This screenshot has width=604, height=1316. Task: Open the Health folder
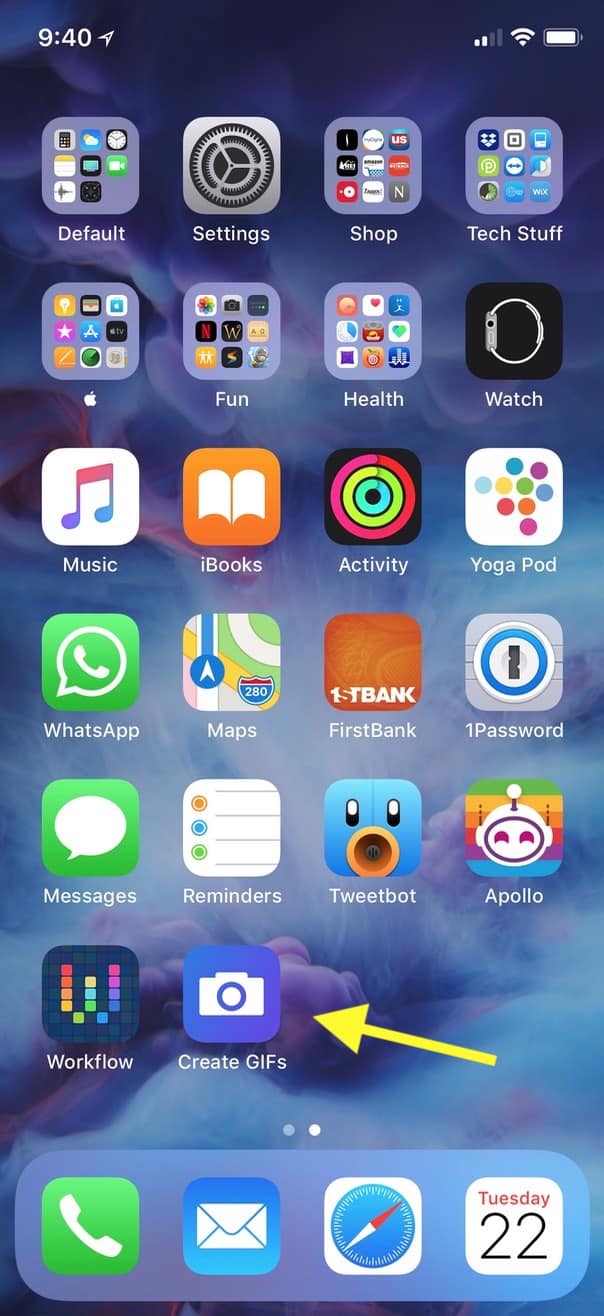(373, 331)
